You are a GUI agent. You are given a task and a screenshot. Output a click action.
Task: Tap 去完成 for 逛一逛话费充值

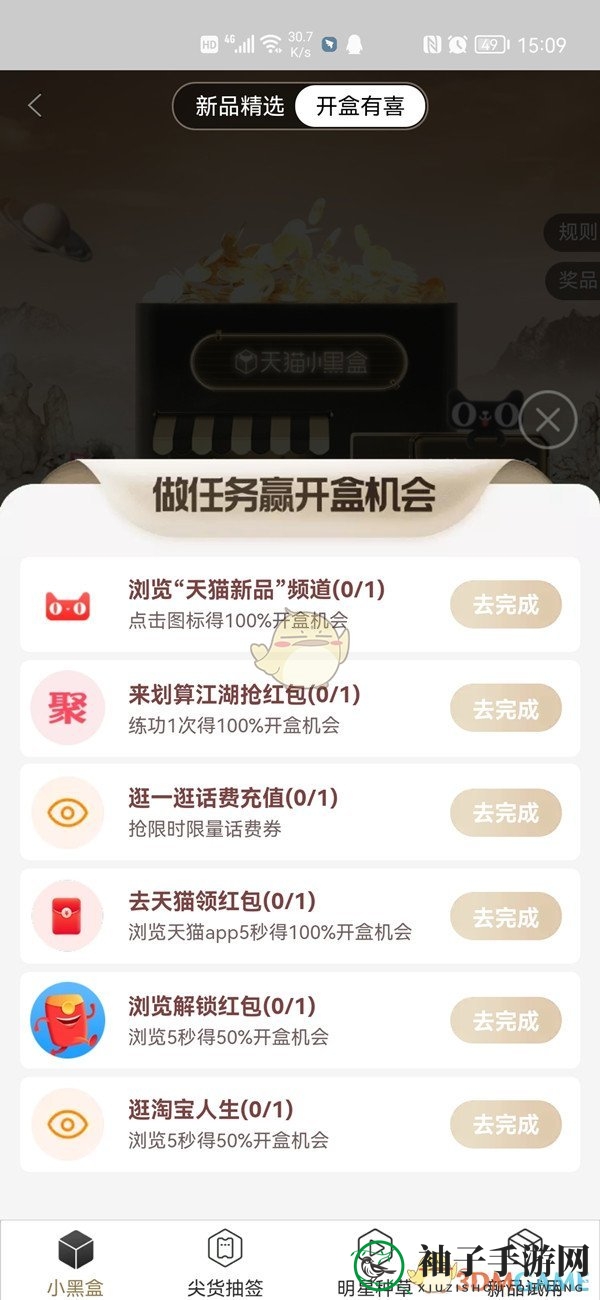coord(505,813)
